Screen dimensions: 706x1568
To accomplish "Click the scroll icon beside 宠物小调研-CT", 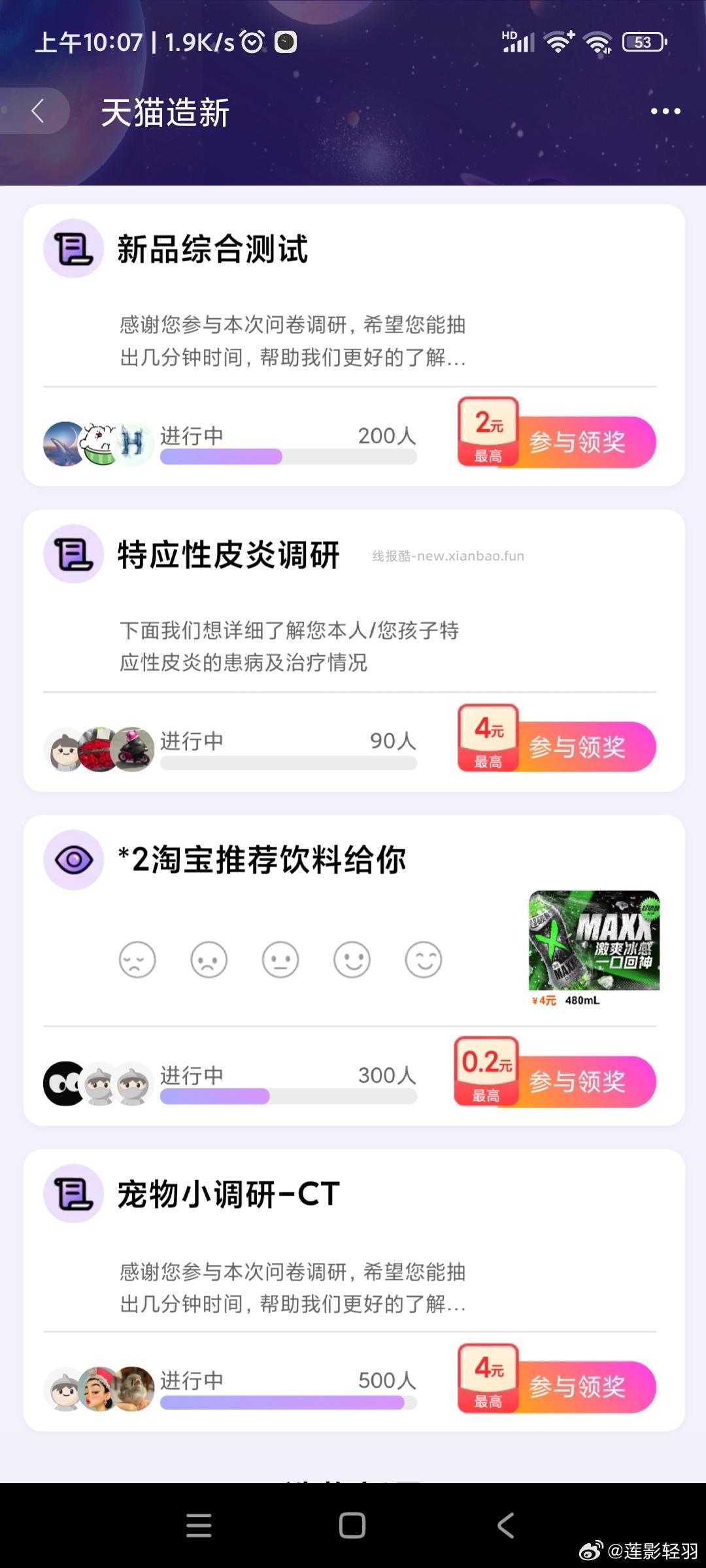I will pyautogui.click(x=73, y=1196).
